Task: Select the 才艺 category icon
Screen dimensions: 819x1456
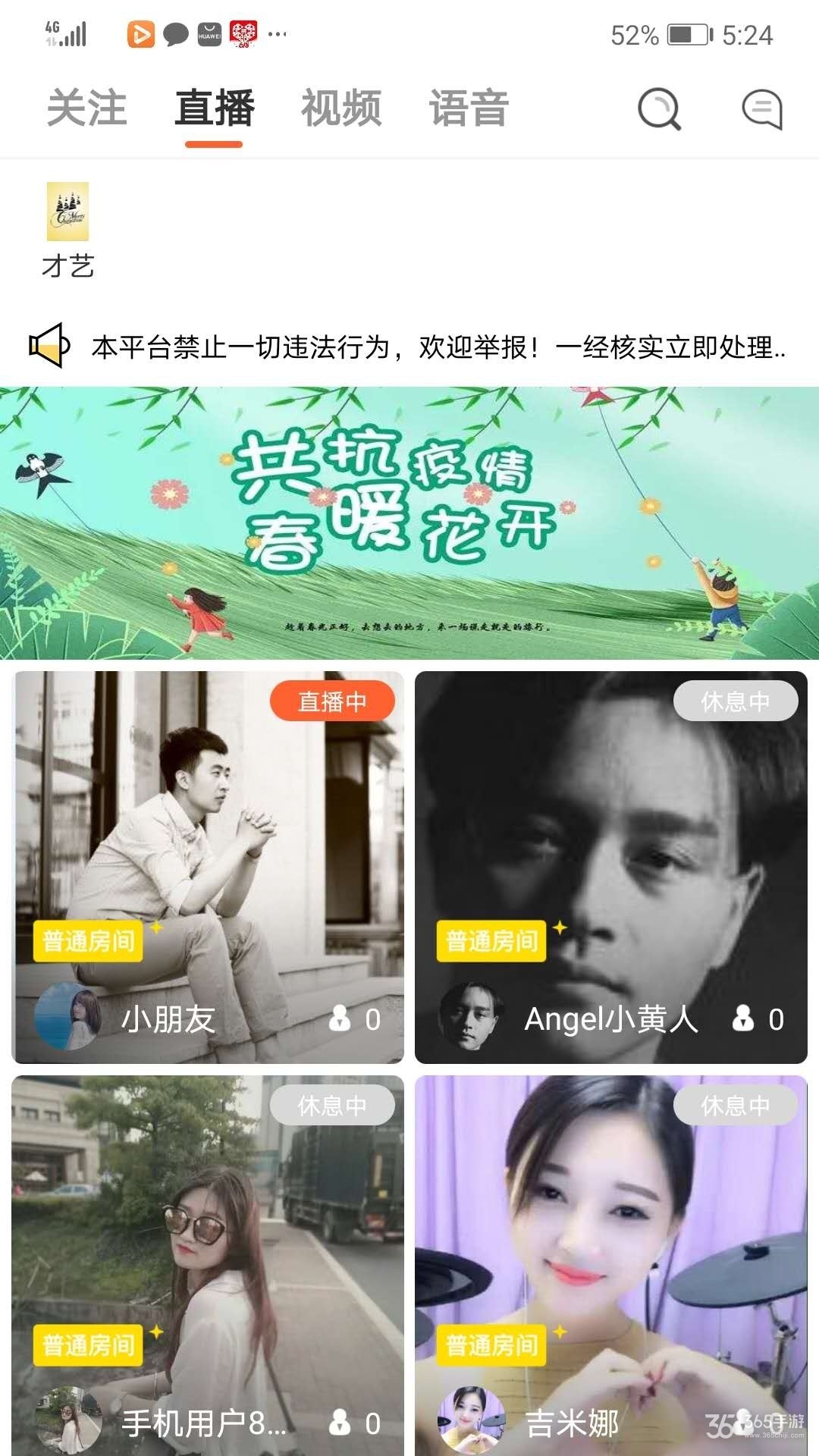Action: [67, 212]
